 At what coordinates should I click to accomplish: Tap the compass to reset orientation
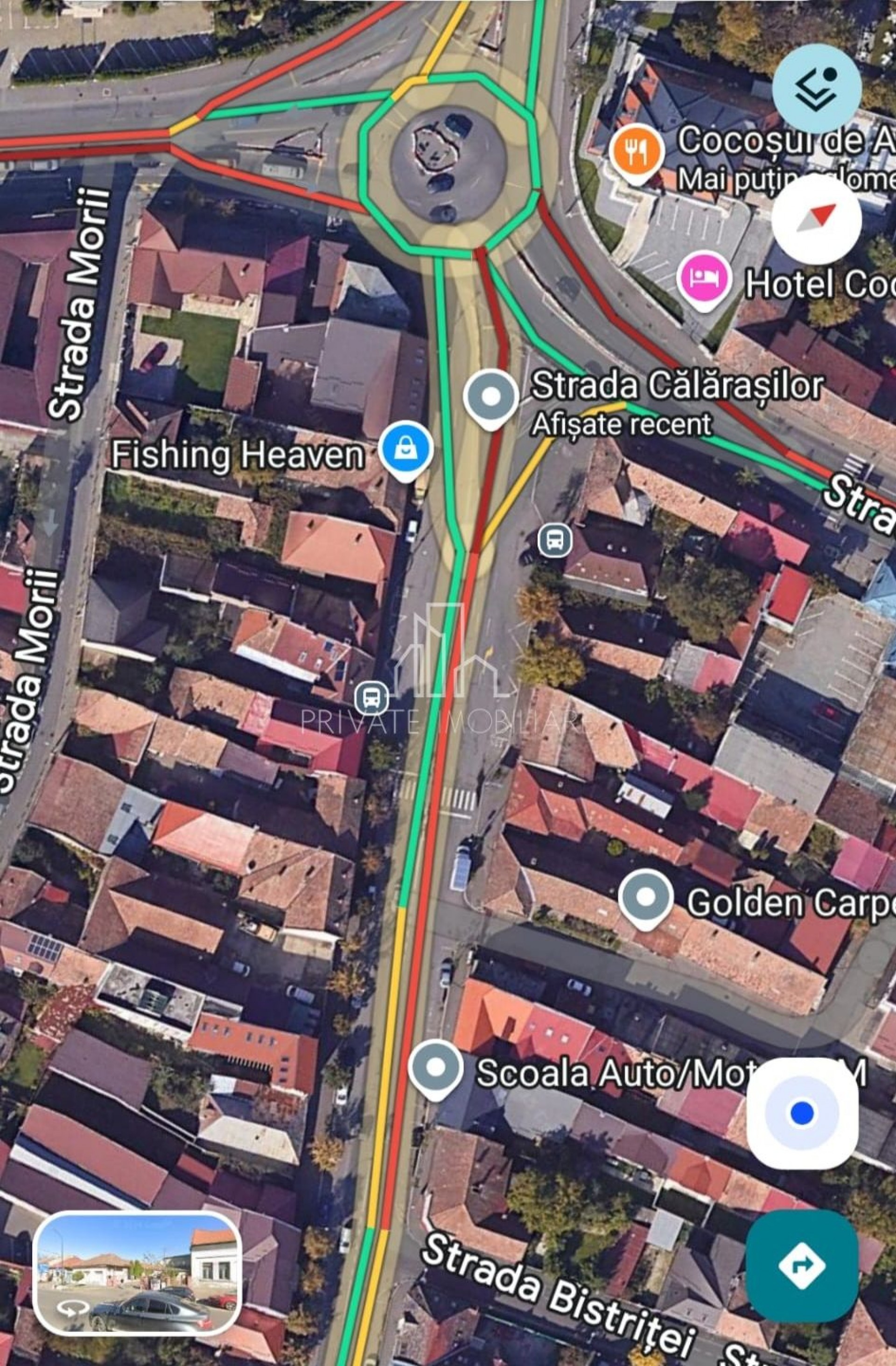(816, 220)
